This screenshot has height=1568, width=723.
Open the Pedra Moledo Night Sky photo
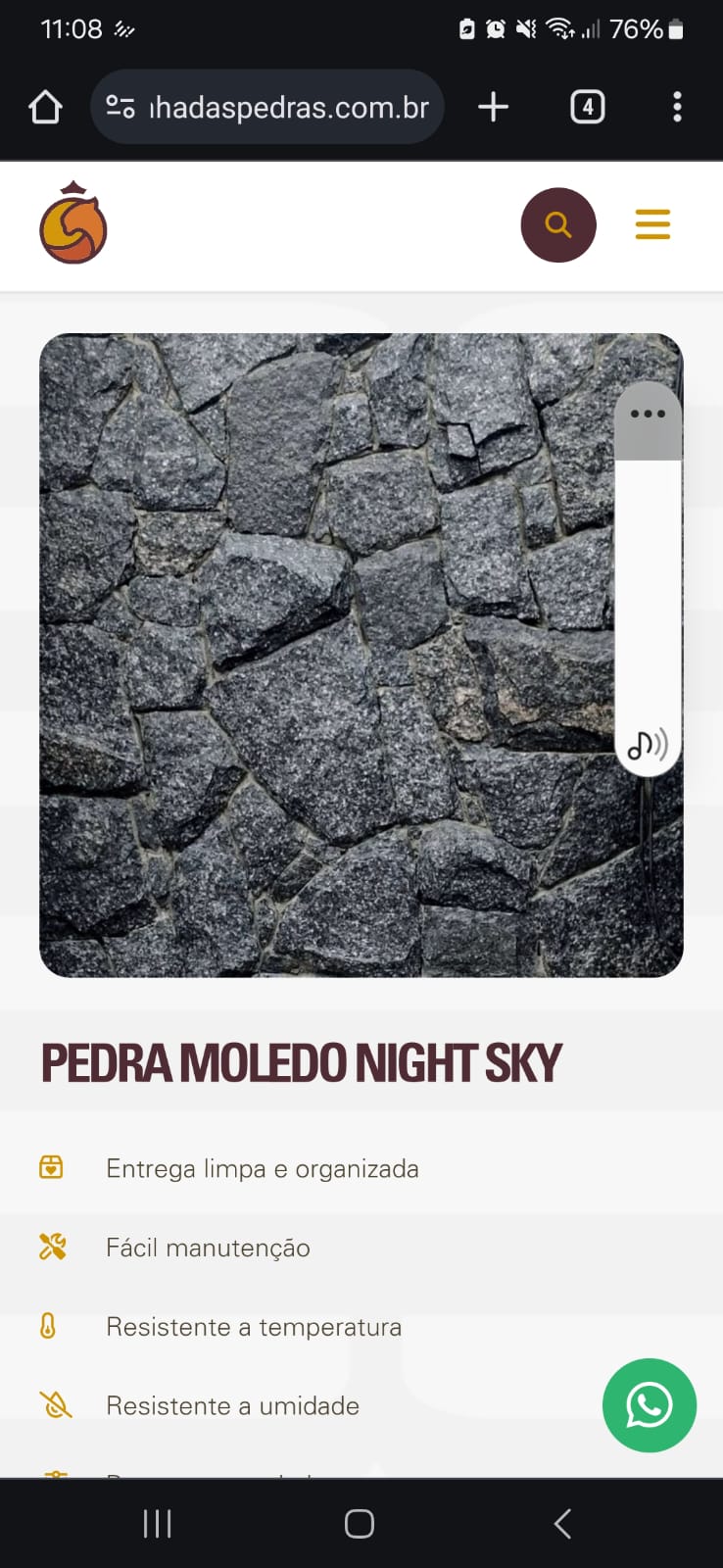(x=323, y=655)
